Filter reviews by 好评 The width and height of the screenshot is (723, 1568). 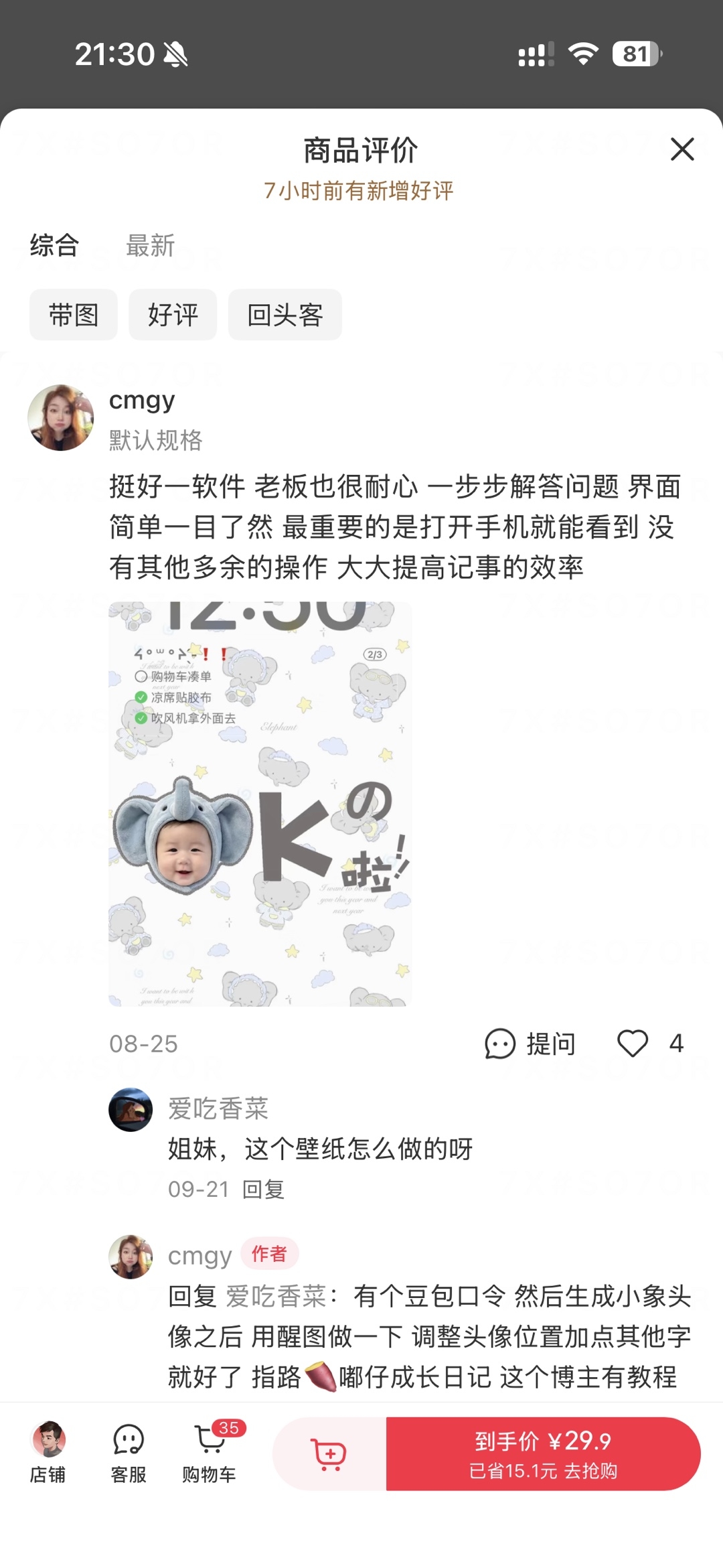click(173, 315)
